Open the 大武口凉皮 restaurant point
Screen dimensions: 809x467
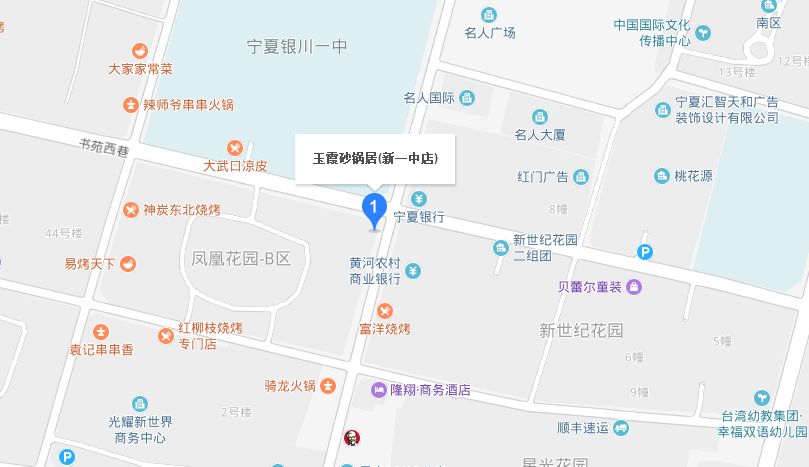[235, 148]
